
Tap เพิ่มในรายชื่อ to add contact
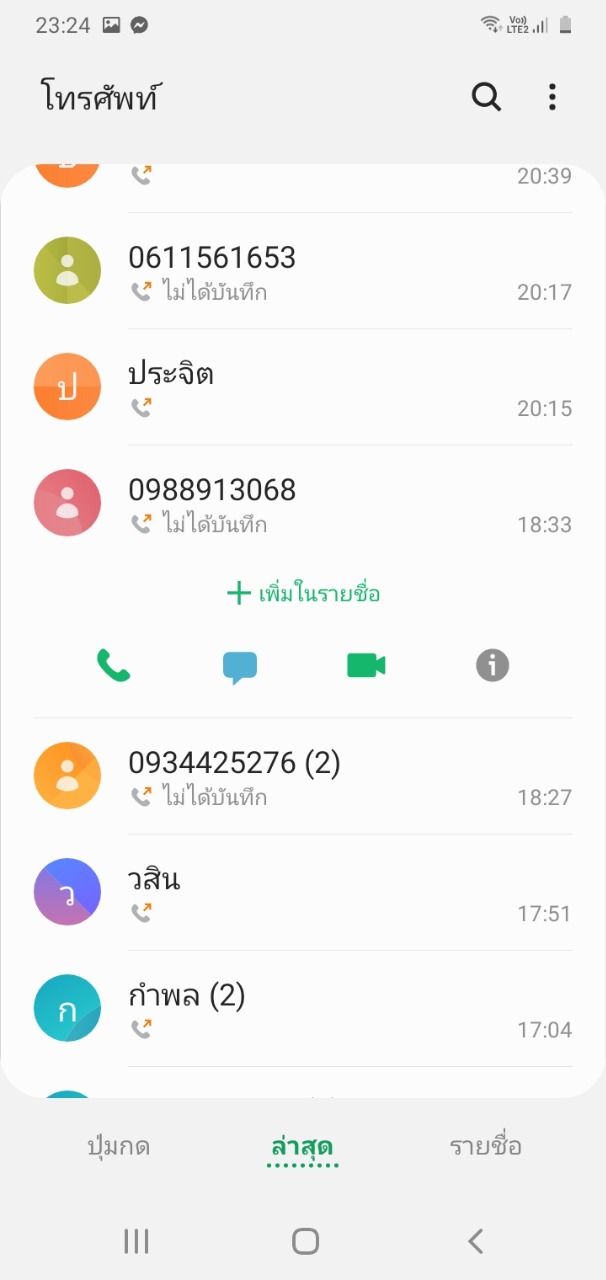pos(303,593)
